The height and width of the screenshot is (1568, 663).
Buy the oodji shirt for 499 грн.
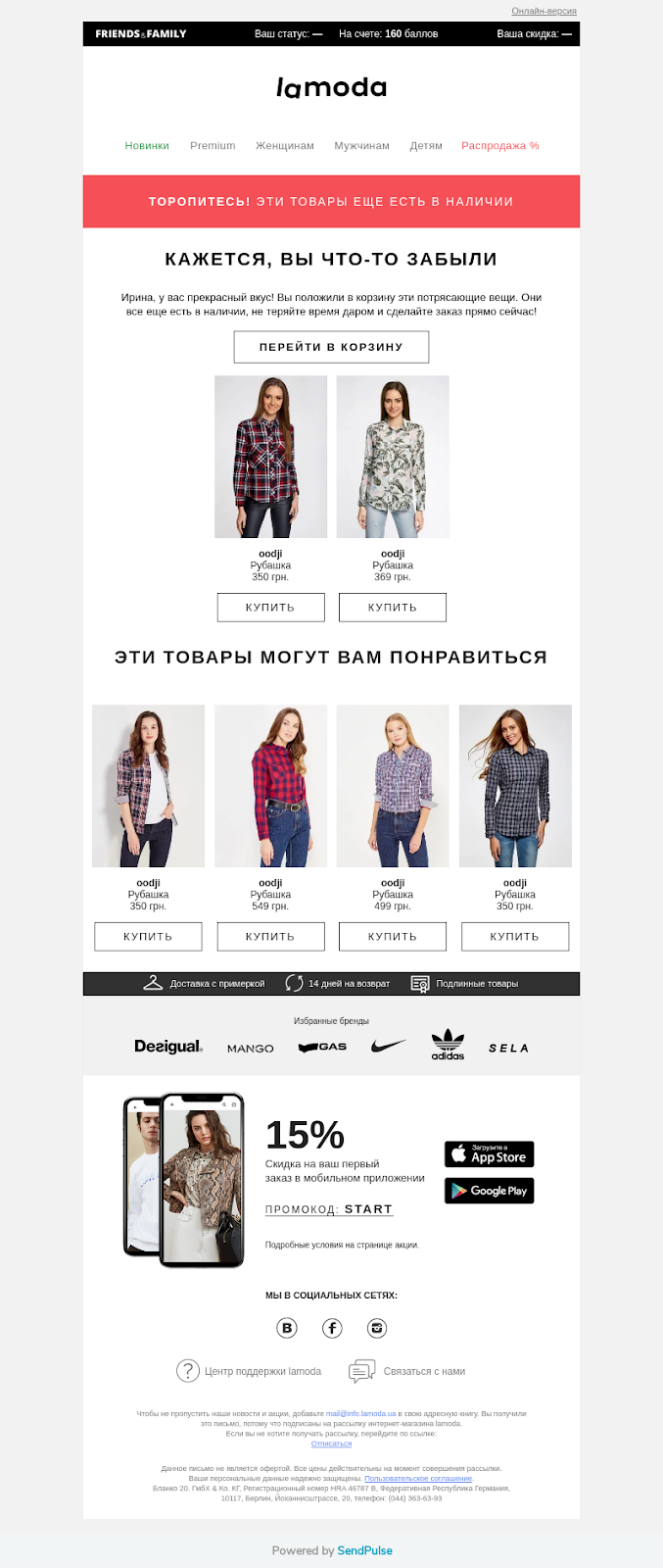click(x=393, y=937)
